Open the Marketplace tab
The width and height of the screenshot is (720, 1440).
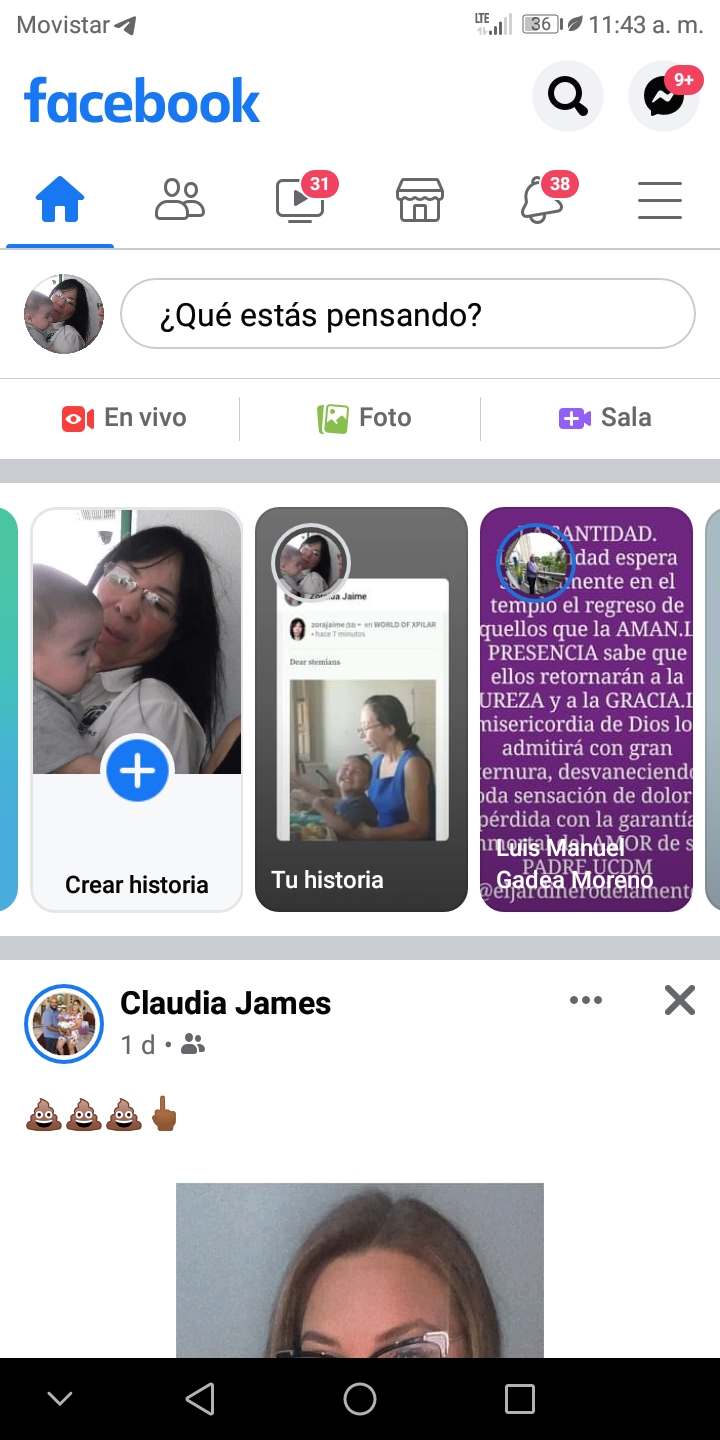[x=420, y=200]
